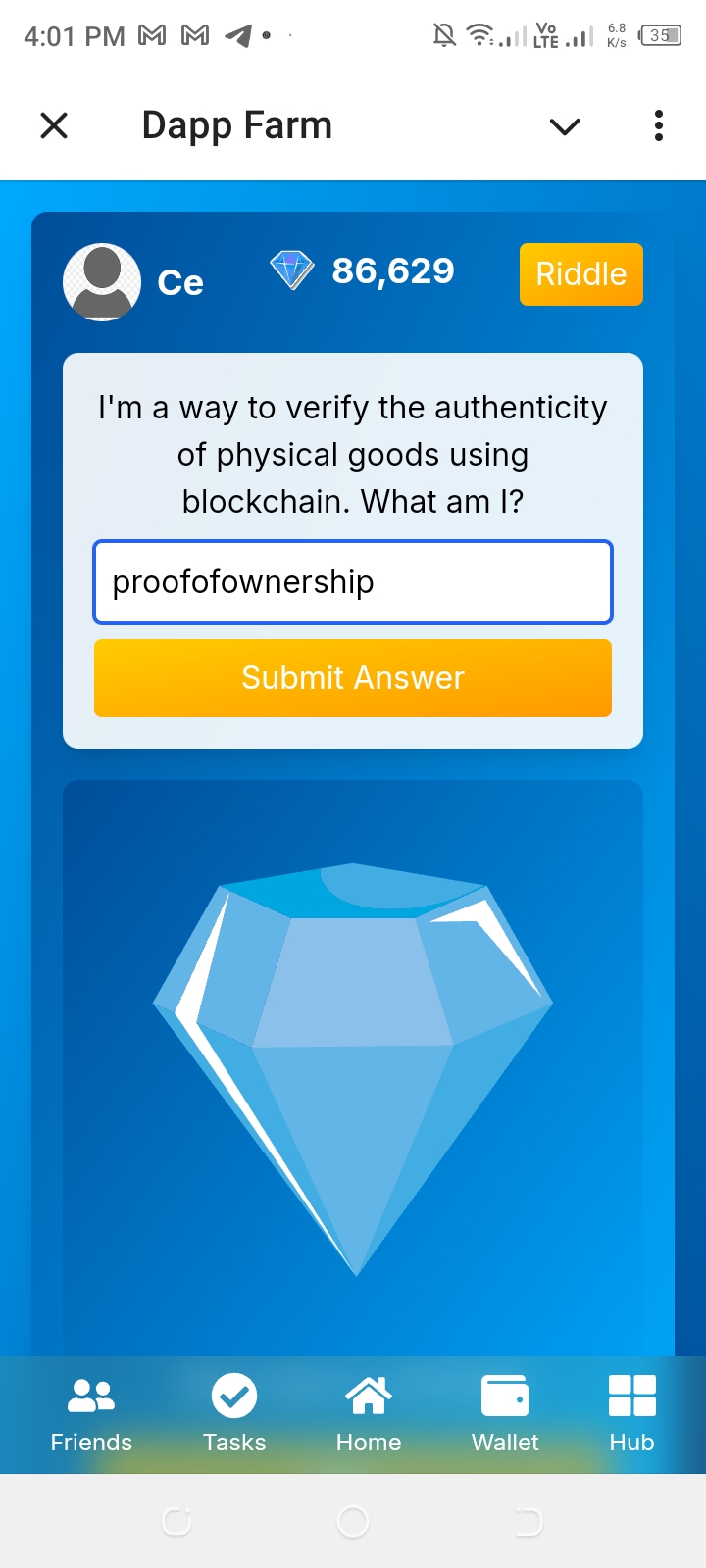
Task: Open the Wallet tab
Action: (x=505, y=1414)
